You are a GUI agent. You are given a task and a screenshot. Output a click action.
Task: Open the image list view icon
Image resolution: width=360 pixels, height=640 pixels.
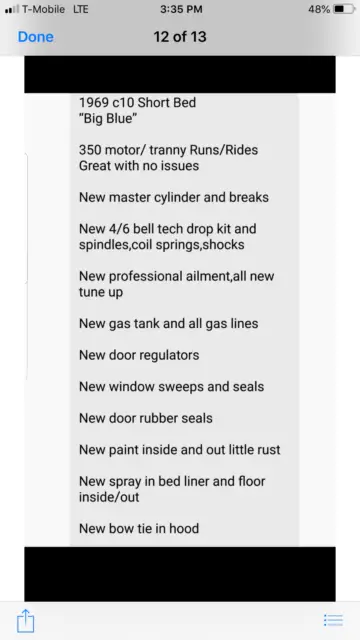[x=333, y=620]
